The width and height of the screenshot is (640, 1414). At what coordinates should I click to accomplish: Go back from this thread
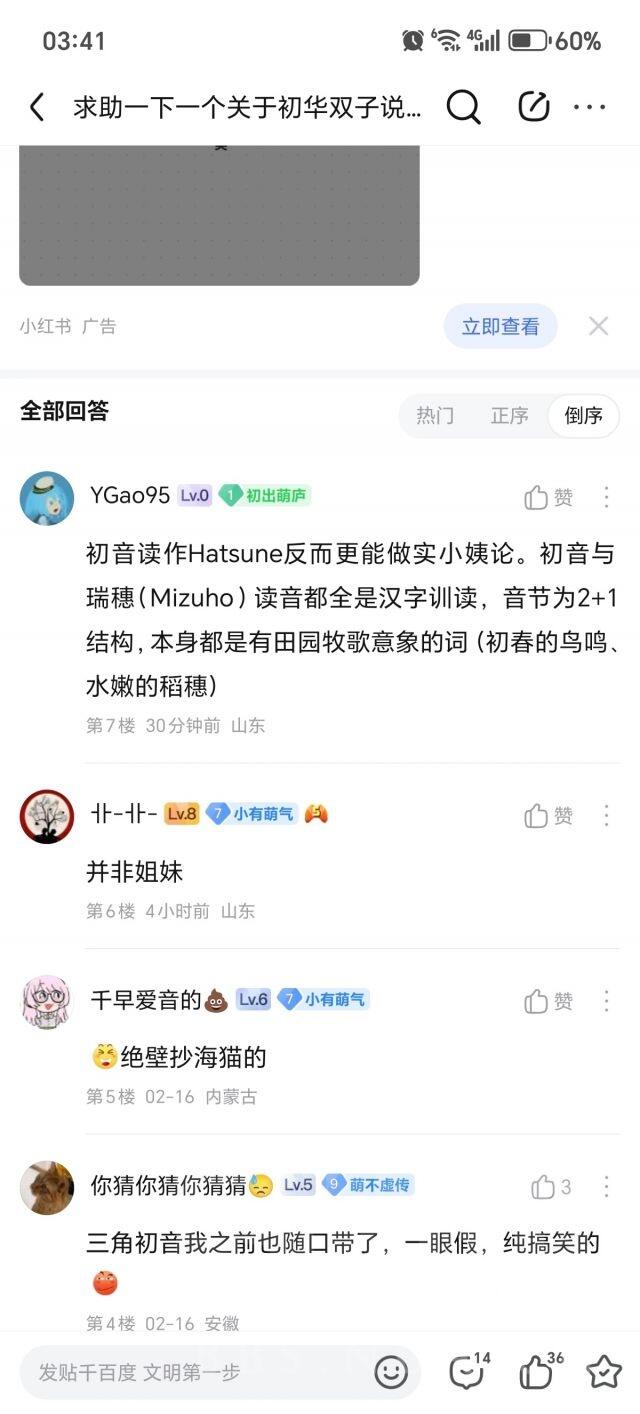tap(37, 107)
